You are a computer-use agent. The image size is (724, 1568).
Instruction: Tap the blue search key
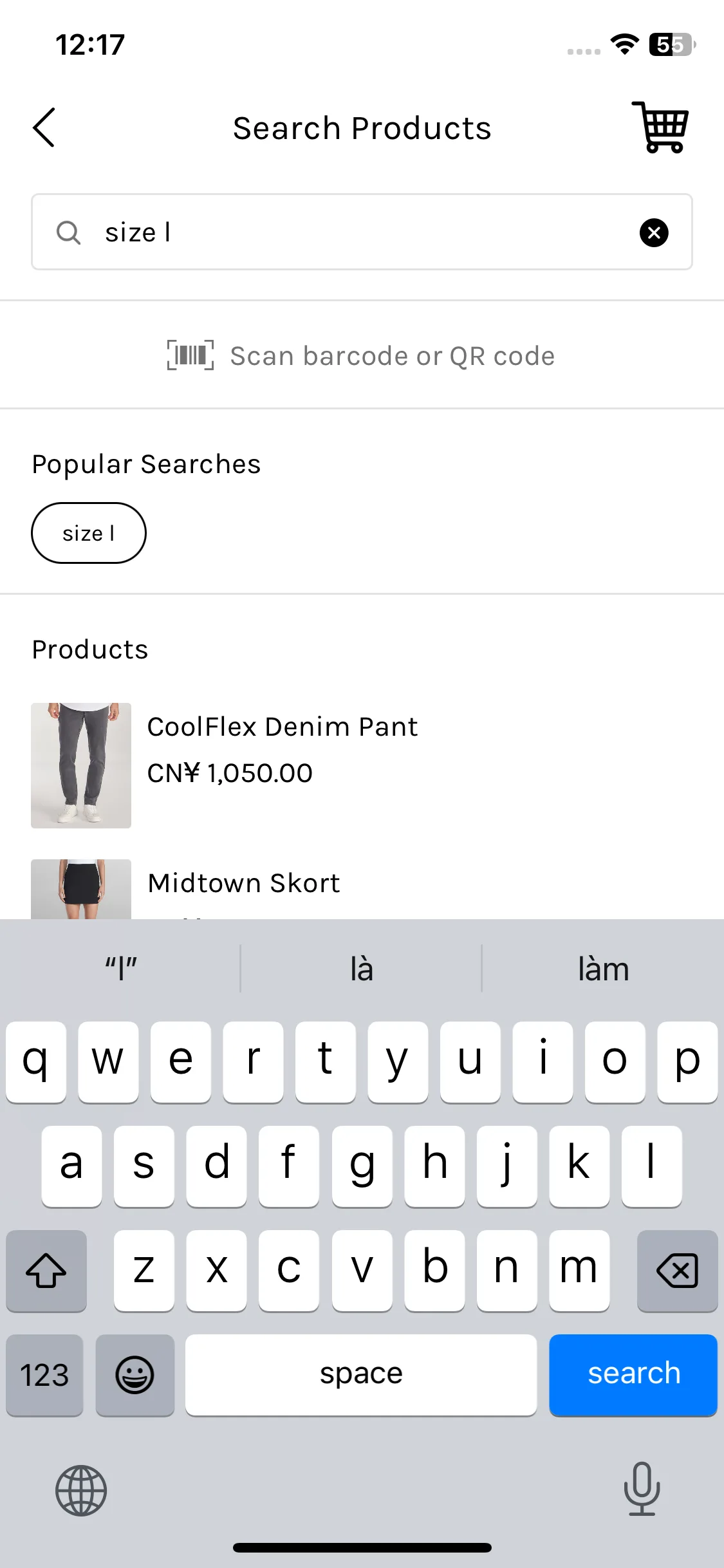pos(633,1374)
